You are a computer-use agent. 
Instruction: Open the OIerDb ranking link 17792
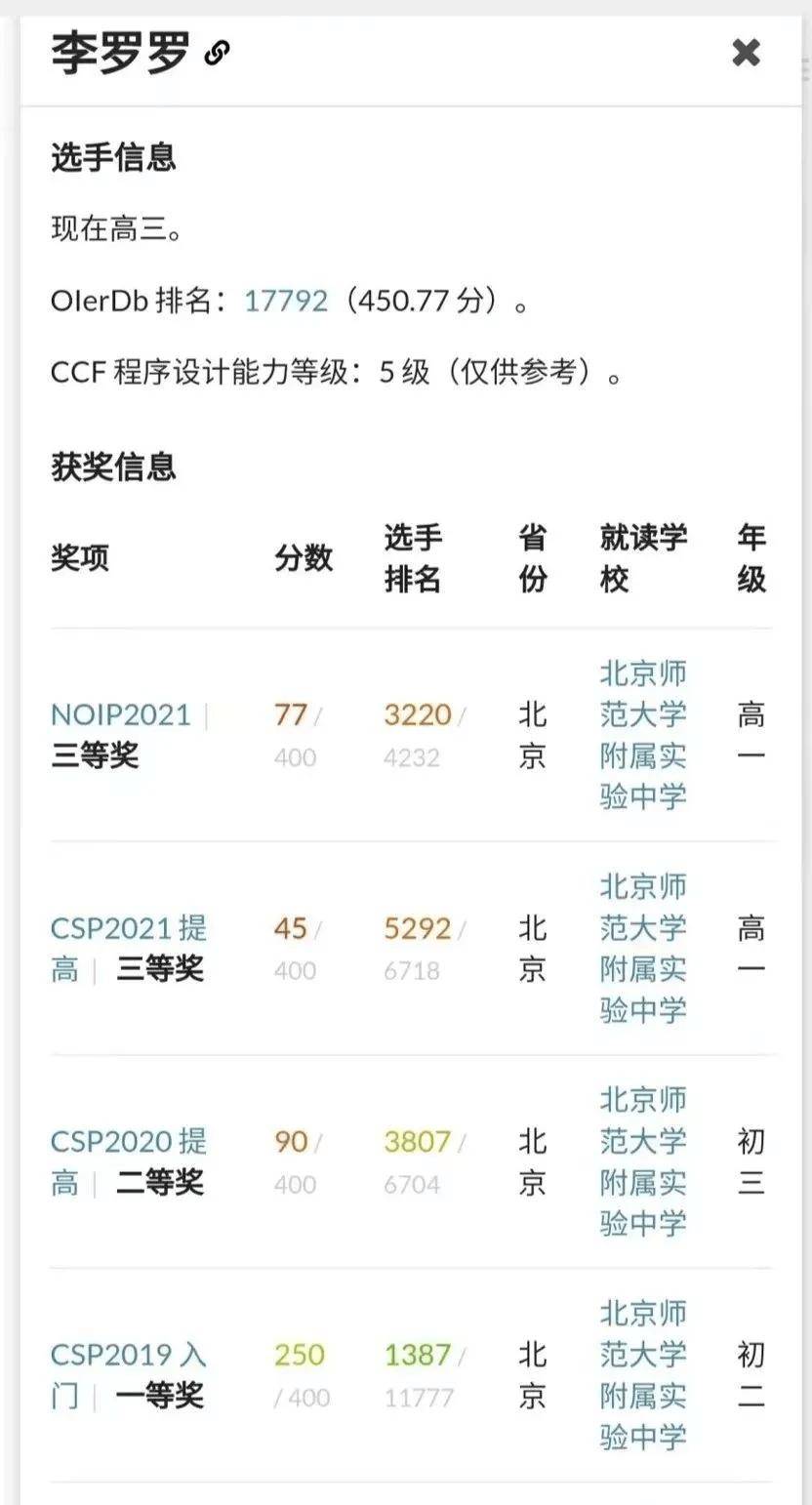pyautogui.click(x=286, y=301)
